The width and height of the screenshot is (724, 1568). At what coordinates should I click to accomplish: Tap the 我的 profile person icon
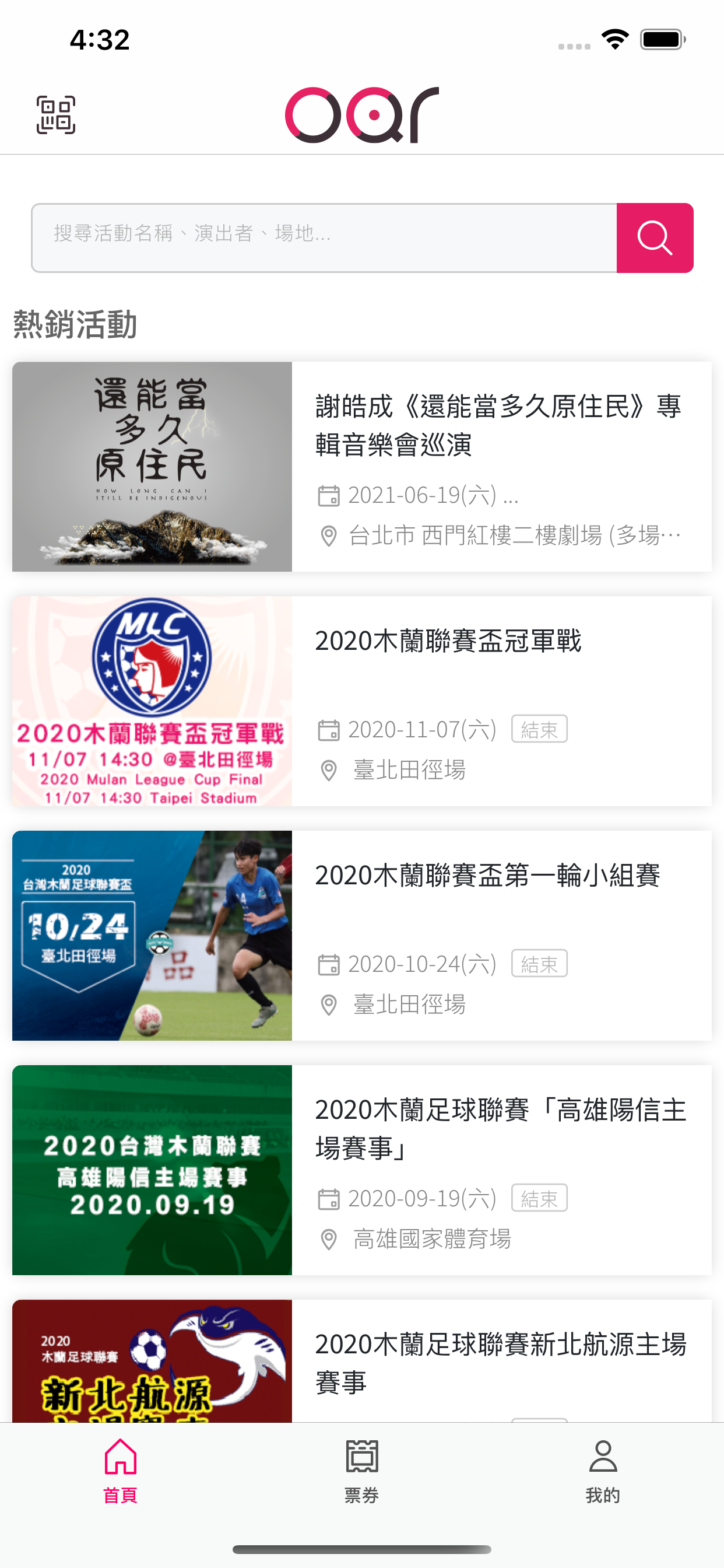(603, 1457)
